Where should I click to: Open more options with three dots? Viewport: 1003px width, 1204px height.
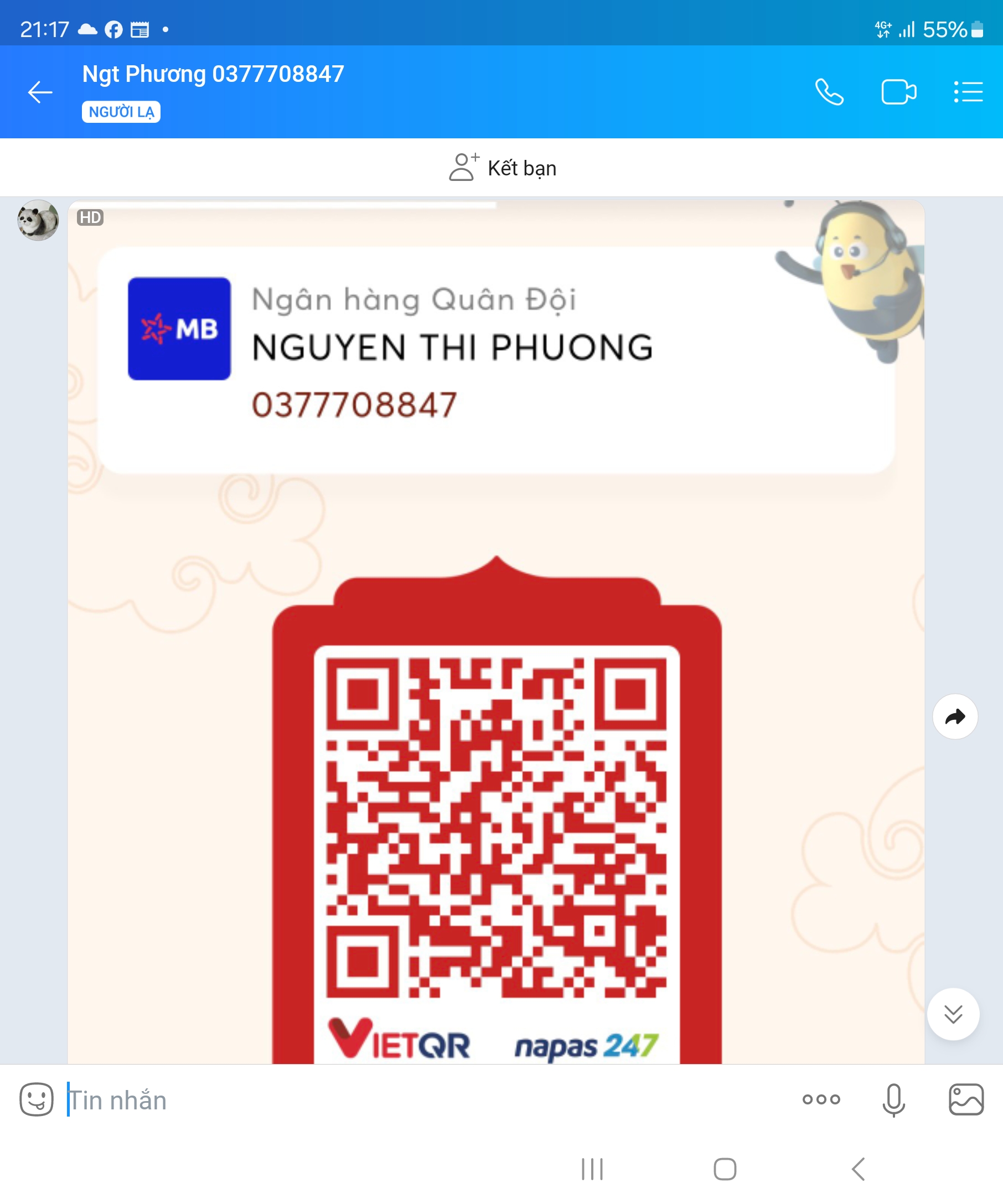(x=821, y=1099)
